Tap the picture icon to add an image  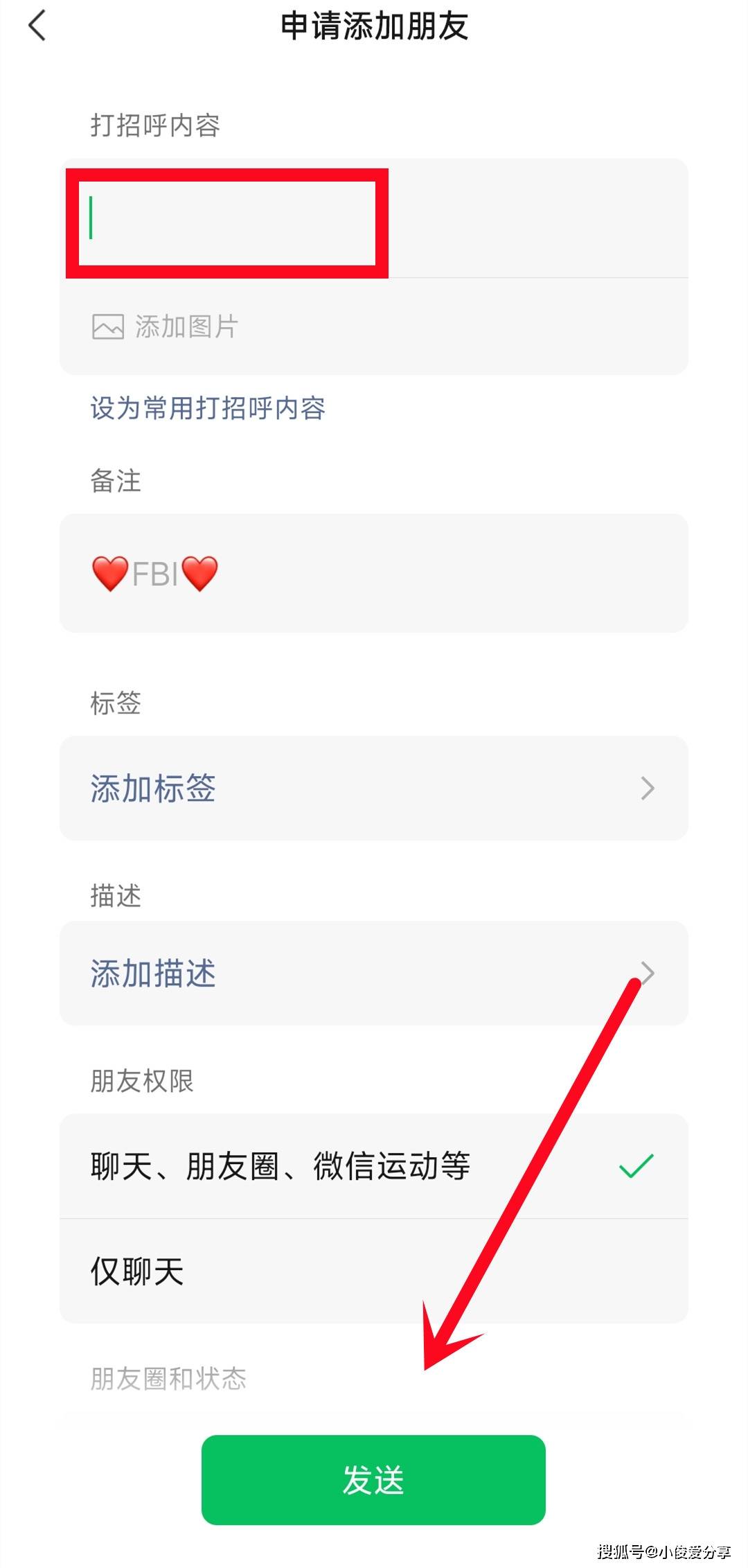click(107, 326)
